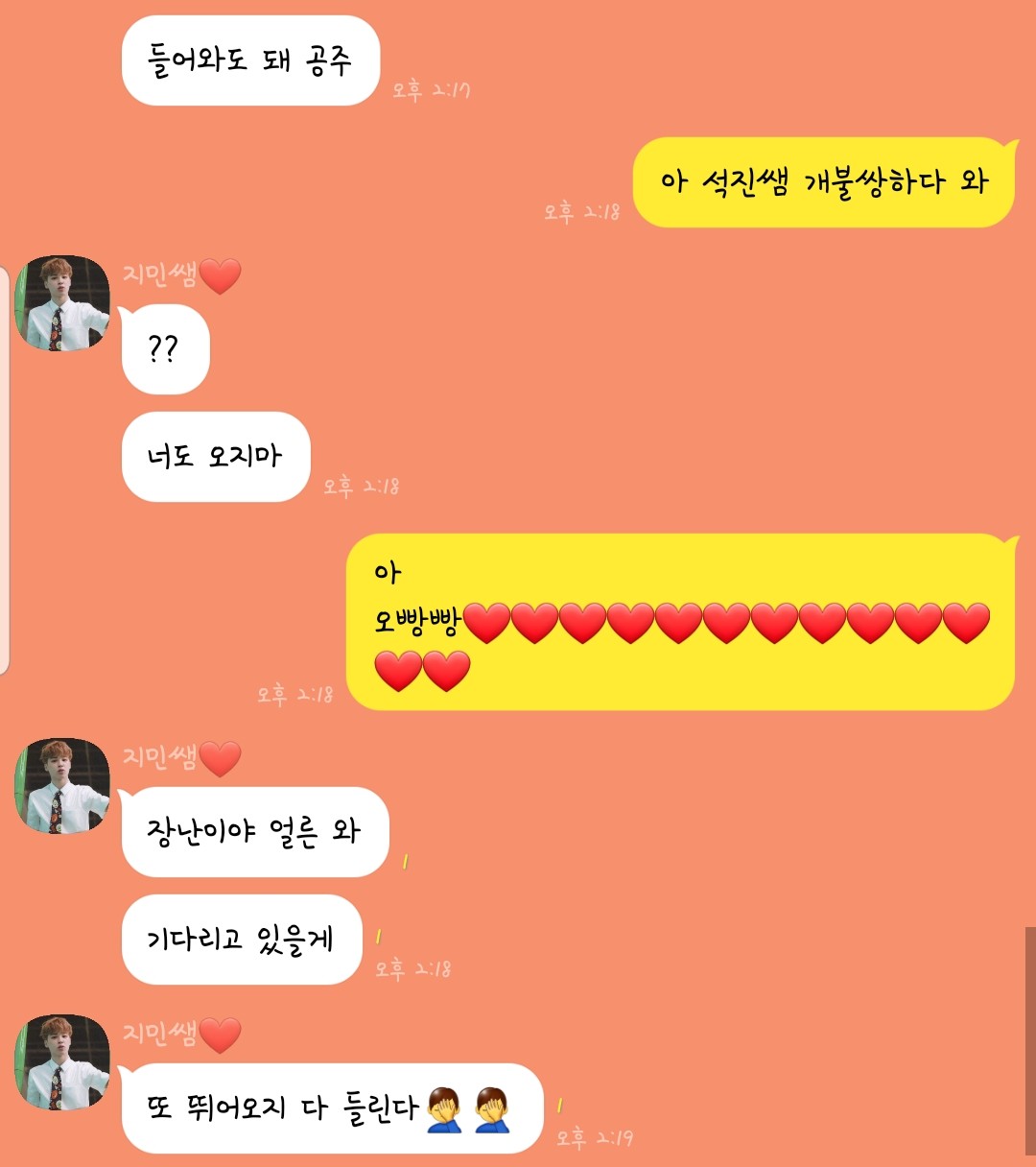The image size is (1036, 1167).
Task: Click the second facepalm emoji after '다 들린다'
Action: pos(489,1107)
